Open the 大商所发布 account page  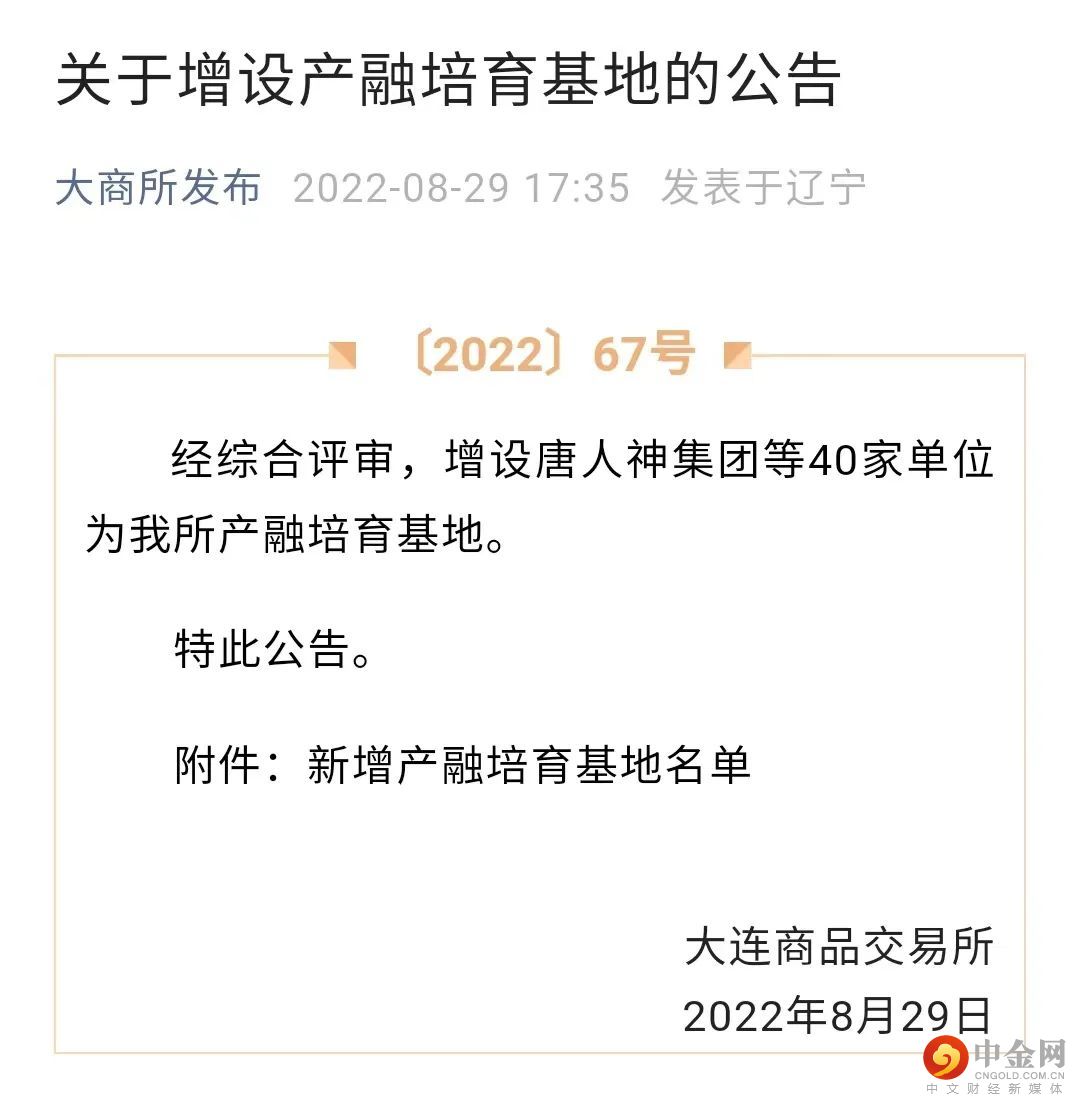(158, 188)
